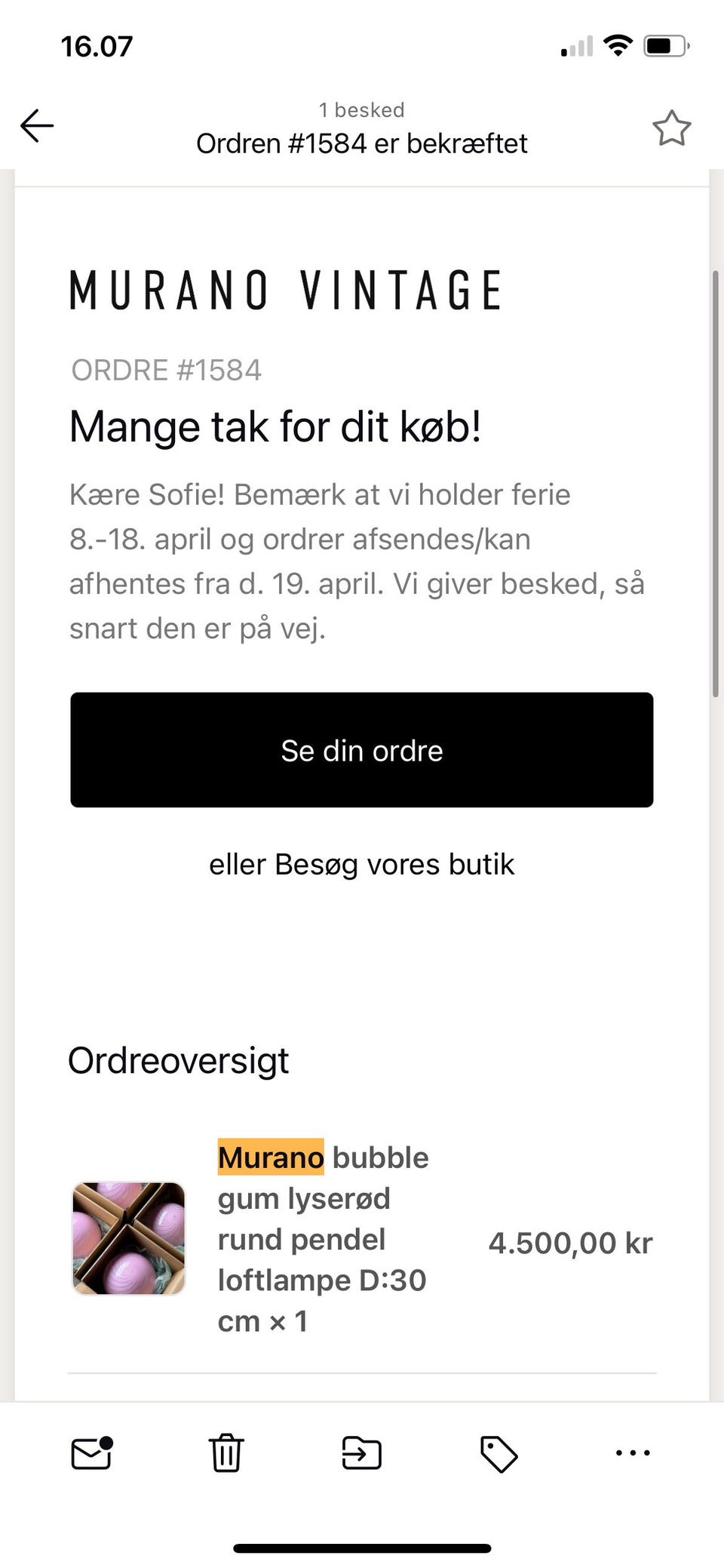The width and height of the screenshot is (724, 1568).
Task: Tap the price "4.500,00 kr"
Action: (x=571, y=1241)
